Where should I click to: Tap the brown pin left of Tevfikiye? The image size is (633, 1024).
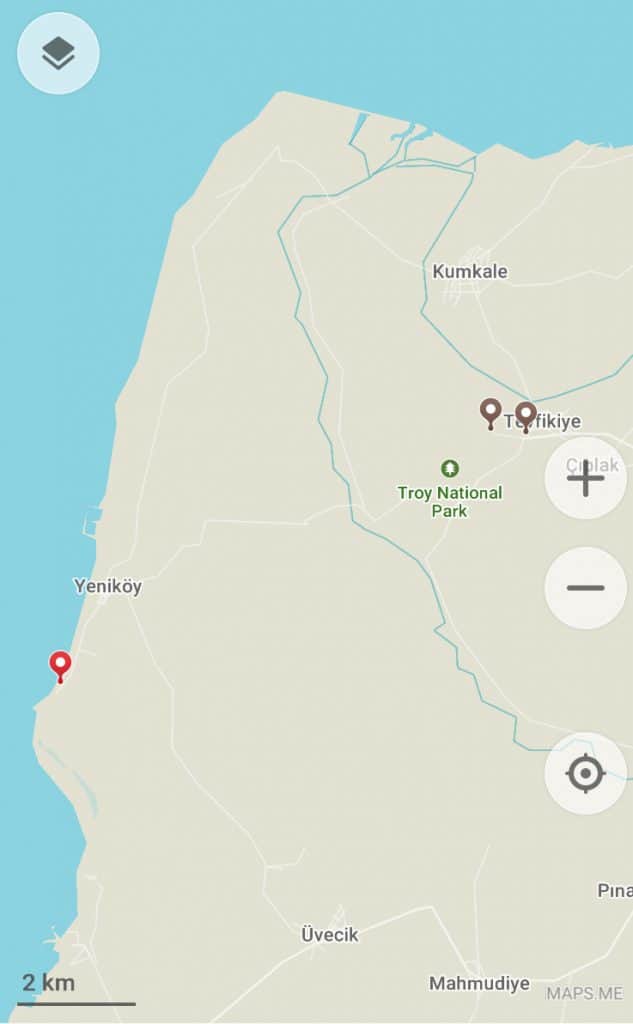491,413
